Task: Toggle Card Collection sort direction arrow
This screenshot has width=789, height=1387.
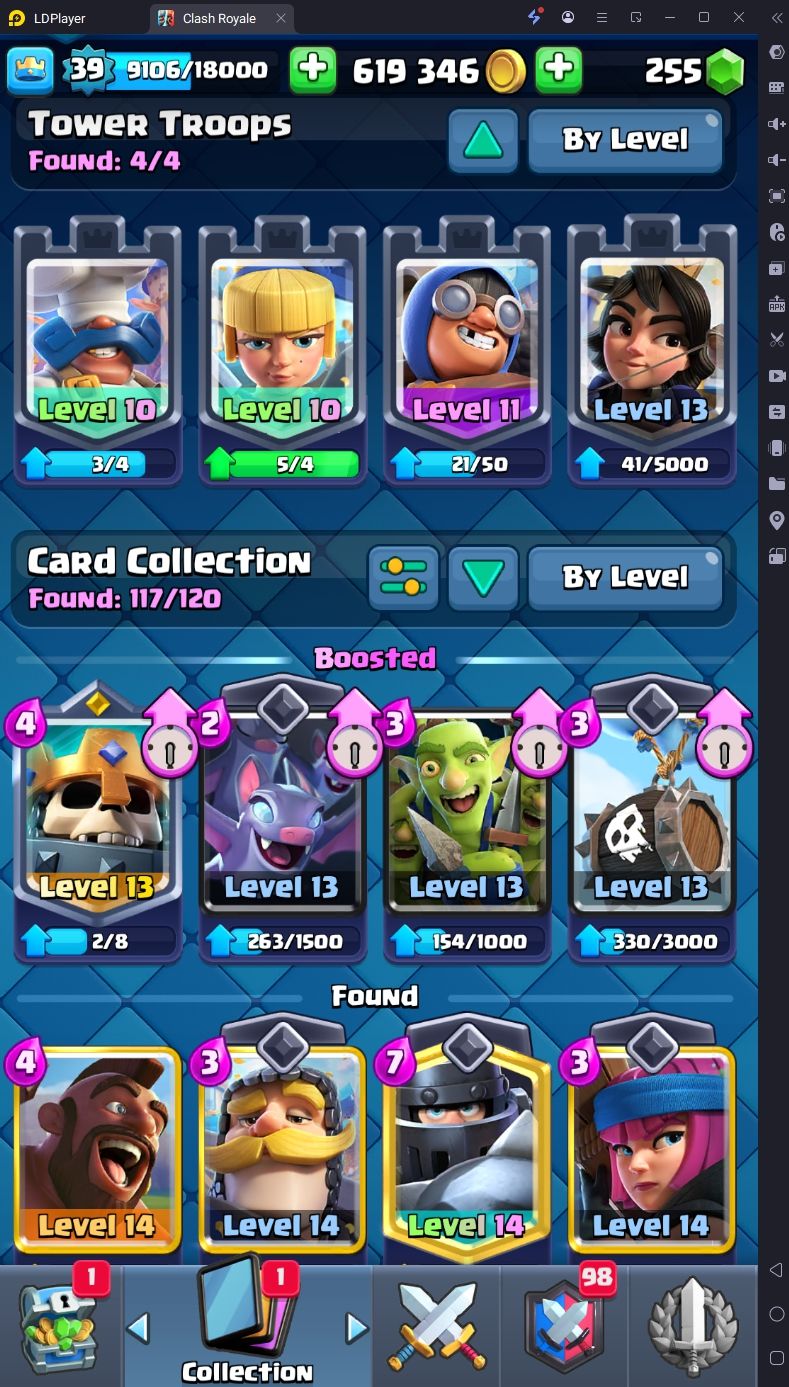Action: 483,578
